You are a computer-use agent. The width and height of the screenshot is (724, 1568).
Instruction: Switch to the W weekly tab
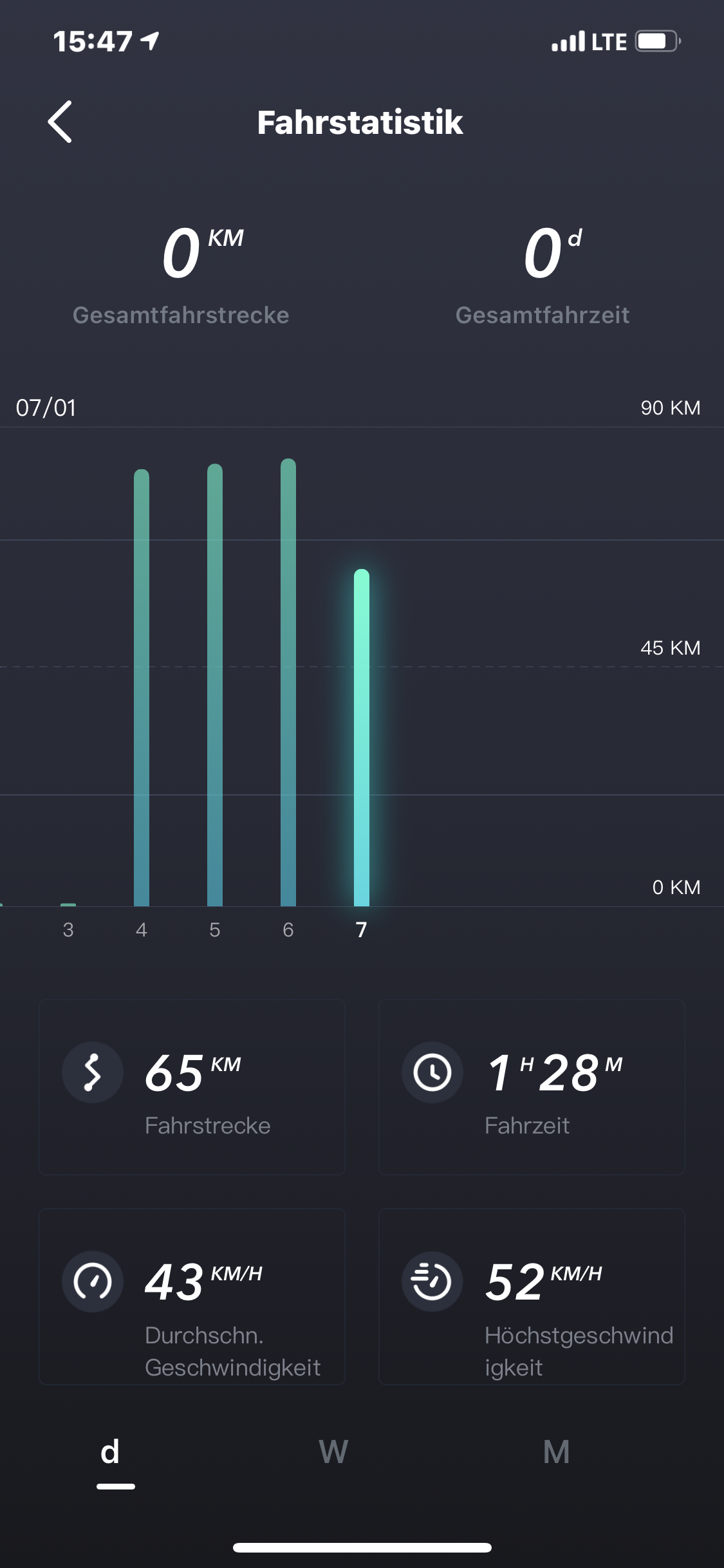(333, 1452)
